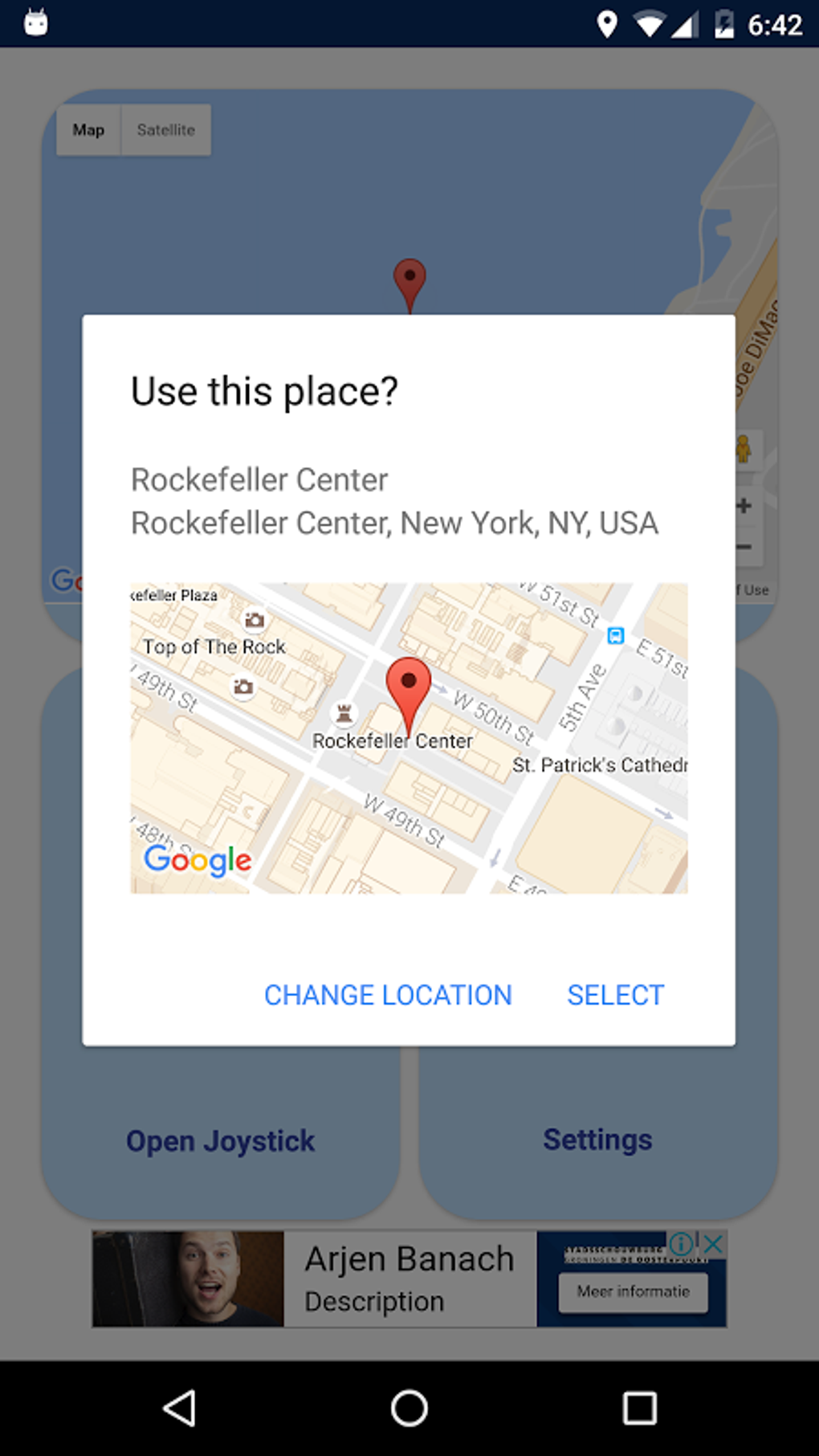Viewport: 819px width, 1456px height.
Task: Switch to the Satellite map view
Action: coord(165,129)
